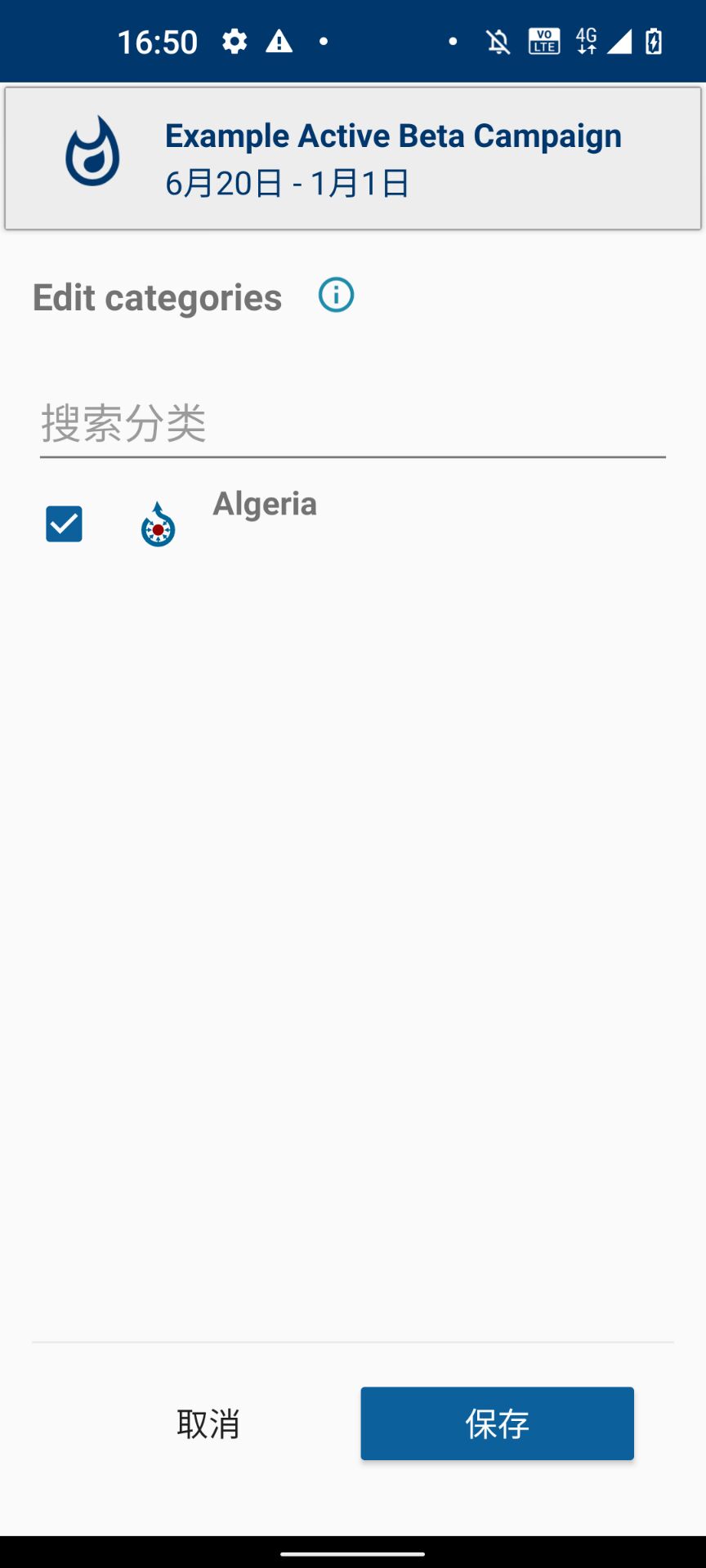Open the Edit categories info tooltip icon

334,296
